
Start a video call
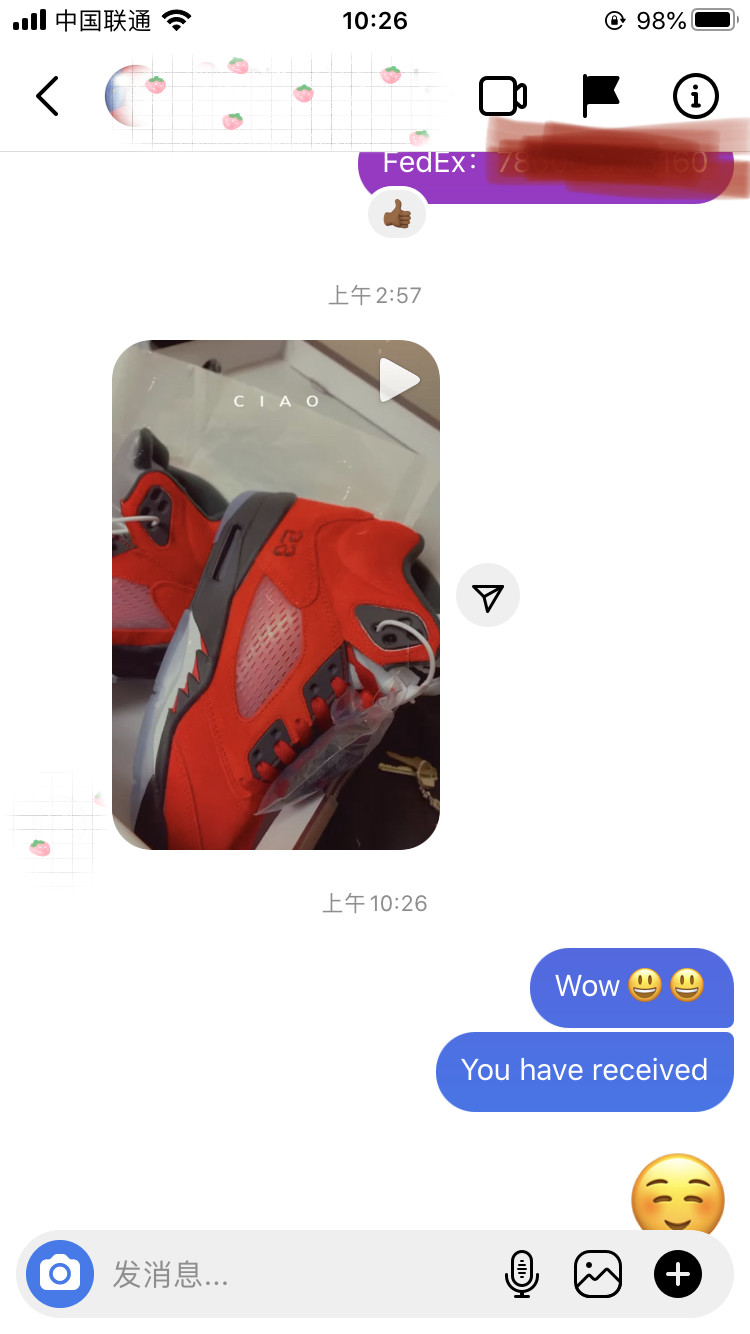(502, 96)
